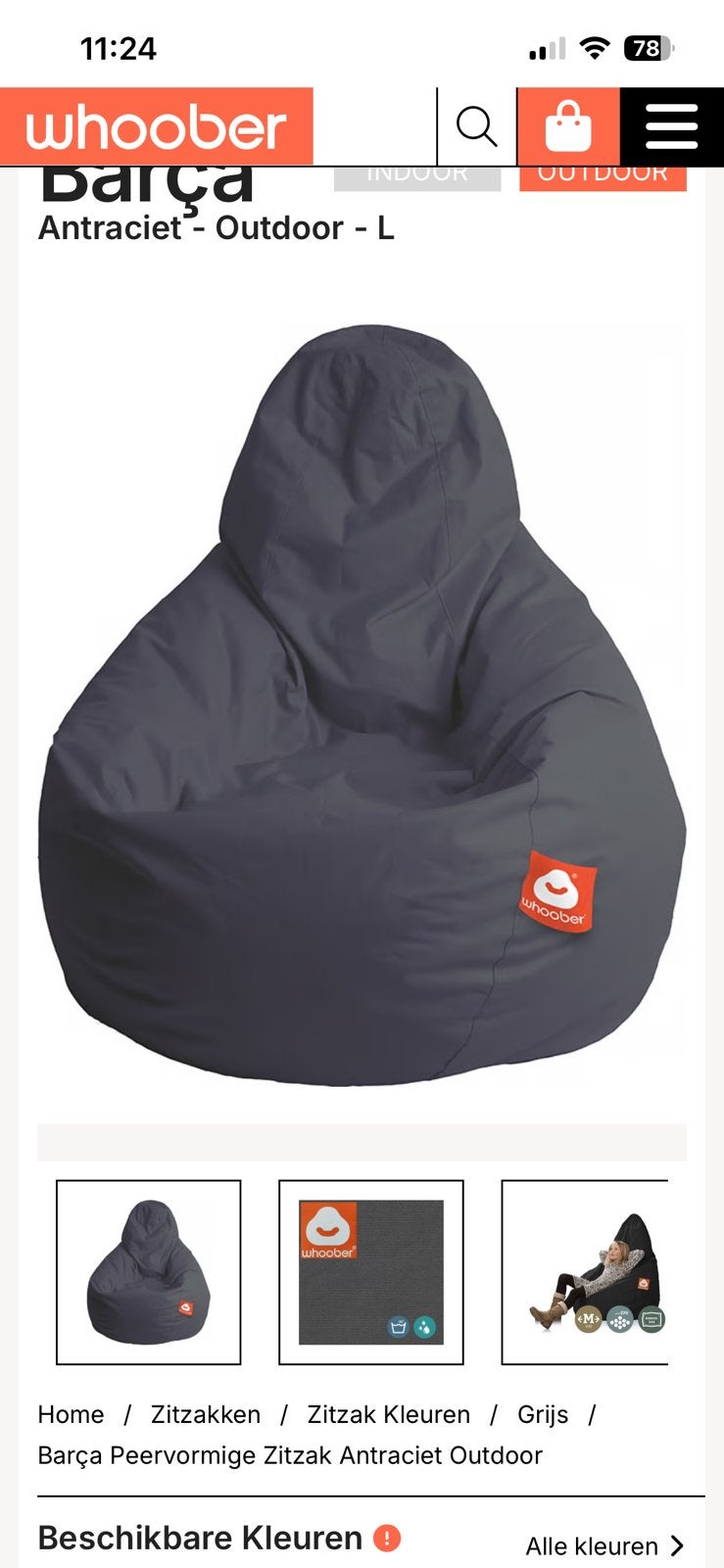
Task: Open the large beanbag product image
Action: click(362, 706)
